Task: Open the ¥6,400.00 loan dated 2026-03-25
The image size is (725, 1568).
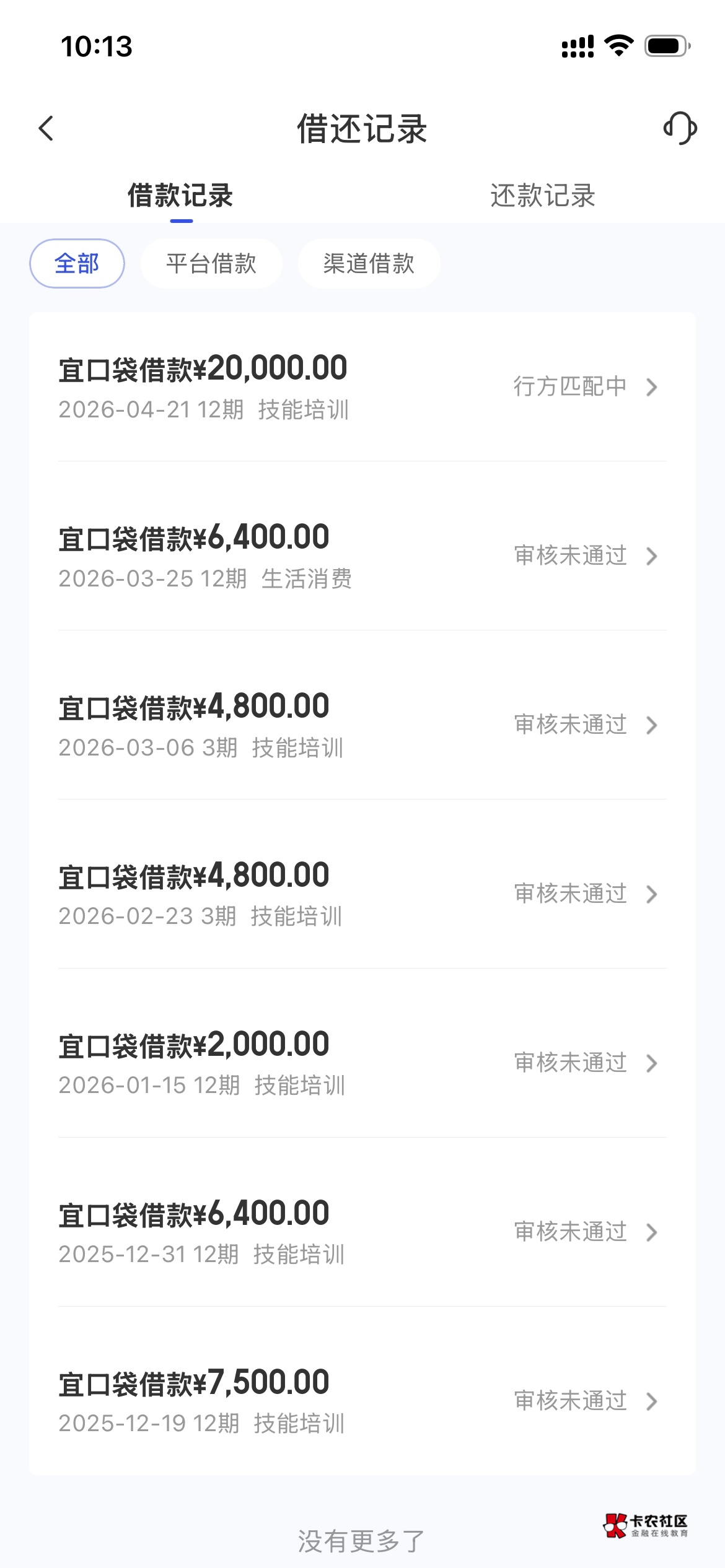Action: click(x=362, y=556)
